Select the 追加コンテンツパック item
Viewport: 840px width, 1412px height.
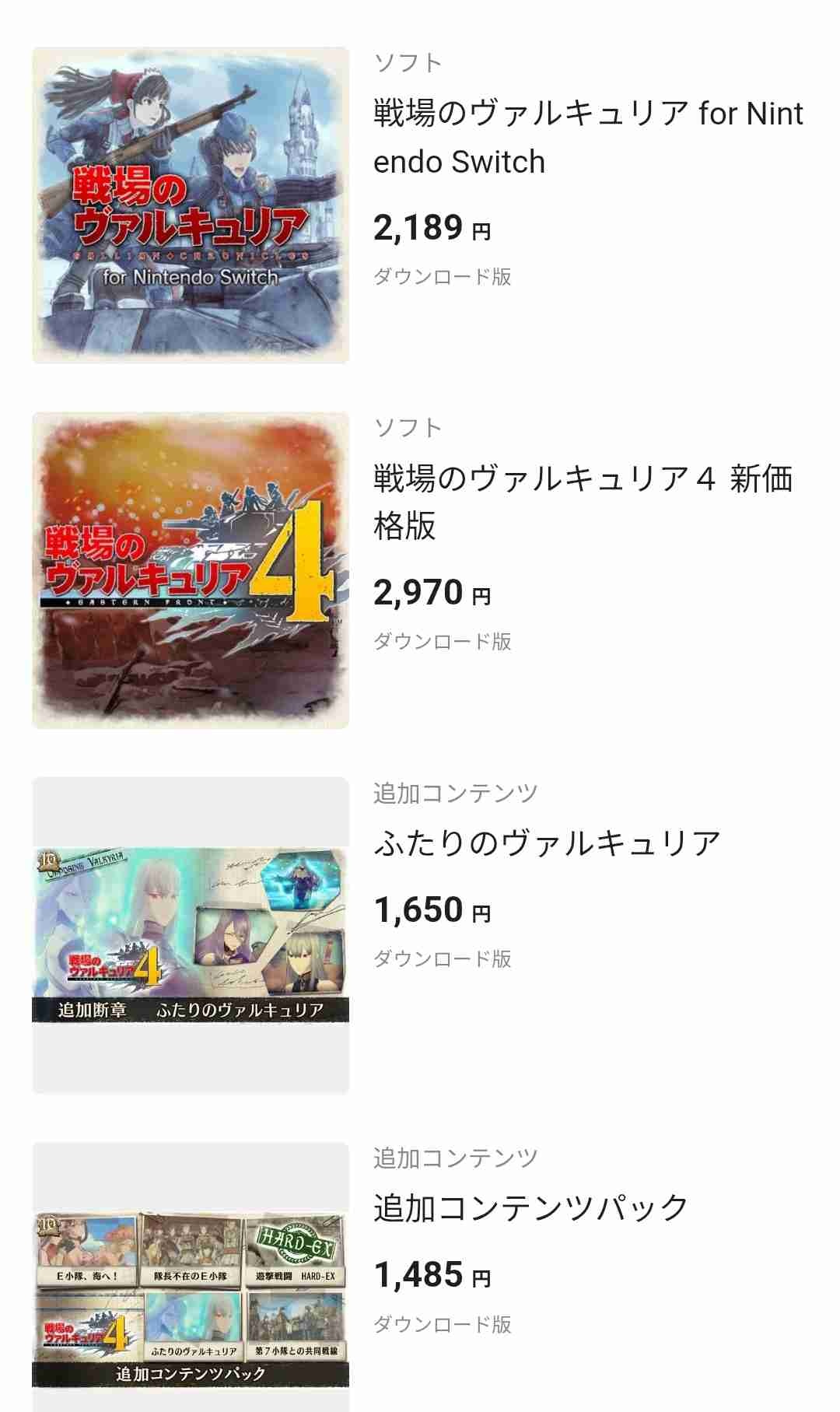coord(530,1208)
